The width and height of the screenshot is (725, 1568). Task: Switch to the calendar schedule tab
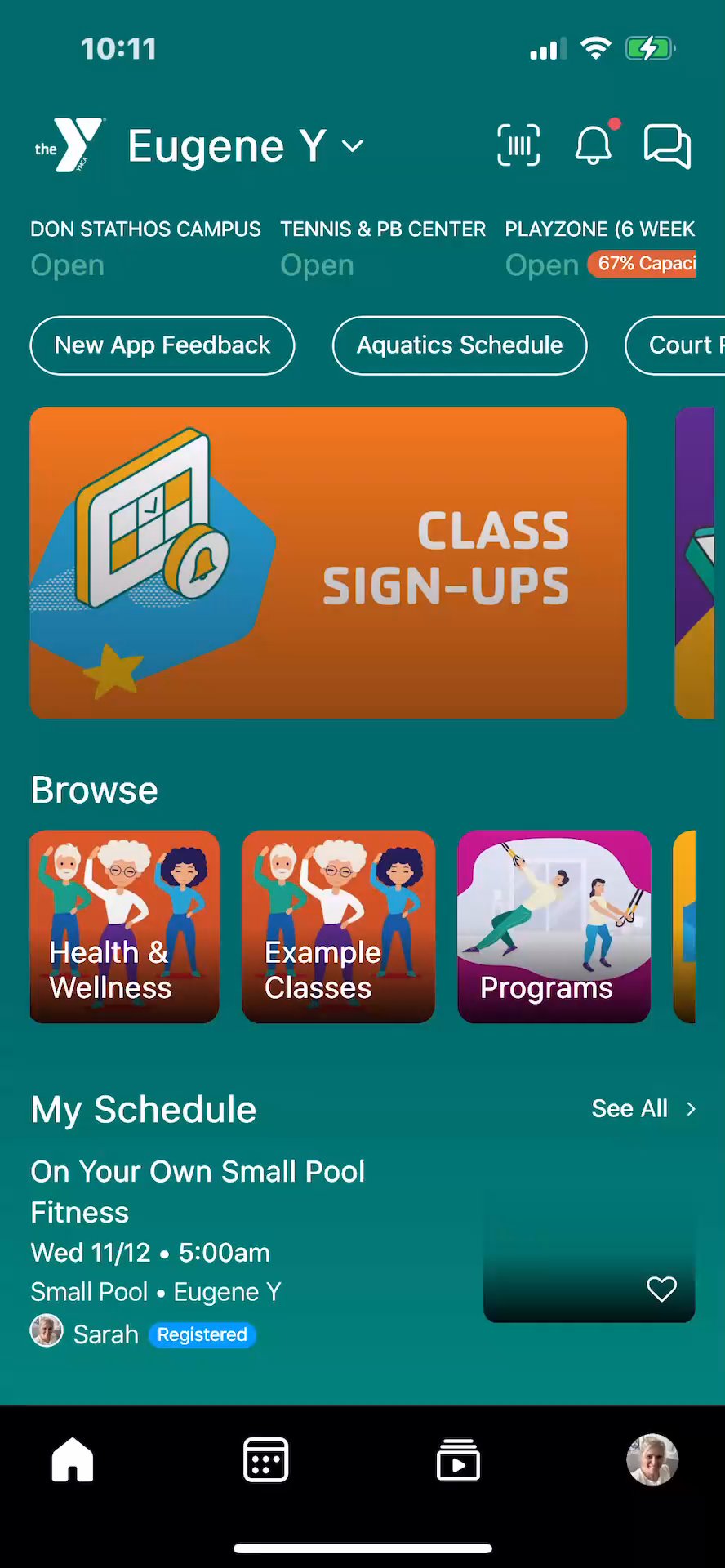coord(265,1459)
